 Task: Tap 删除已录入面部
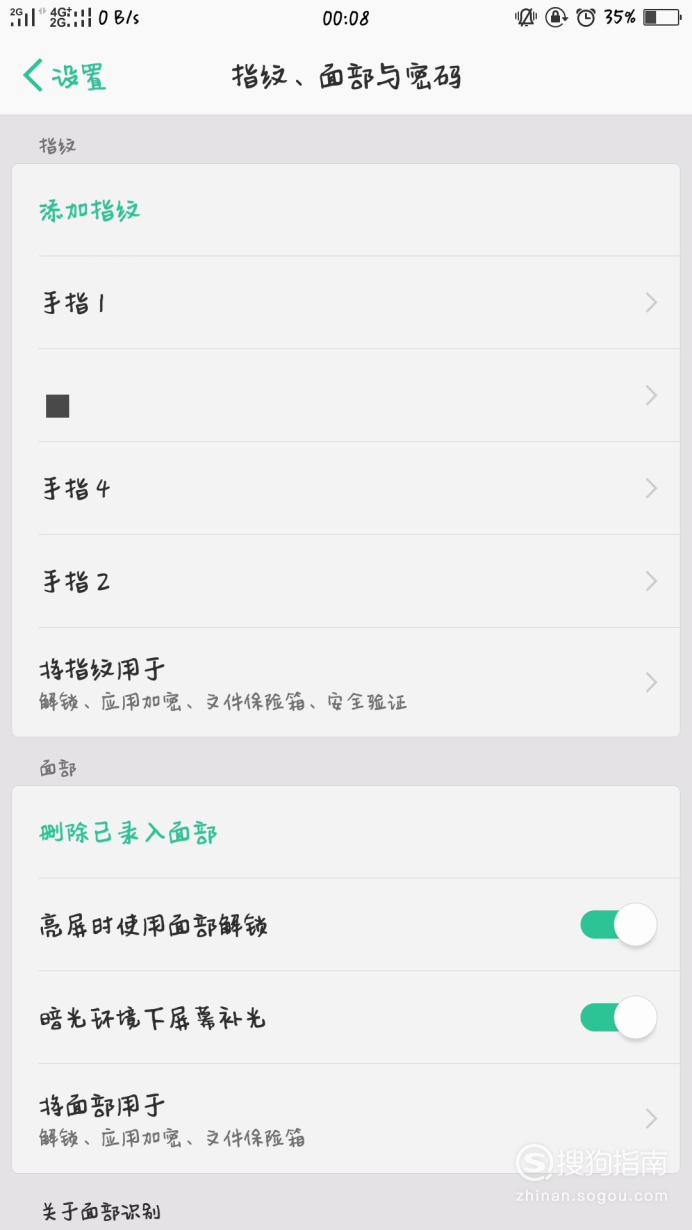[x=128, y=833]
